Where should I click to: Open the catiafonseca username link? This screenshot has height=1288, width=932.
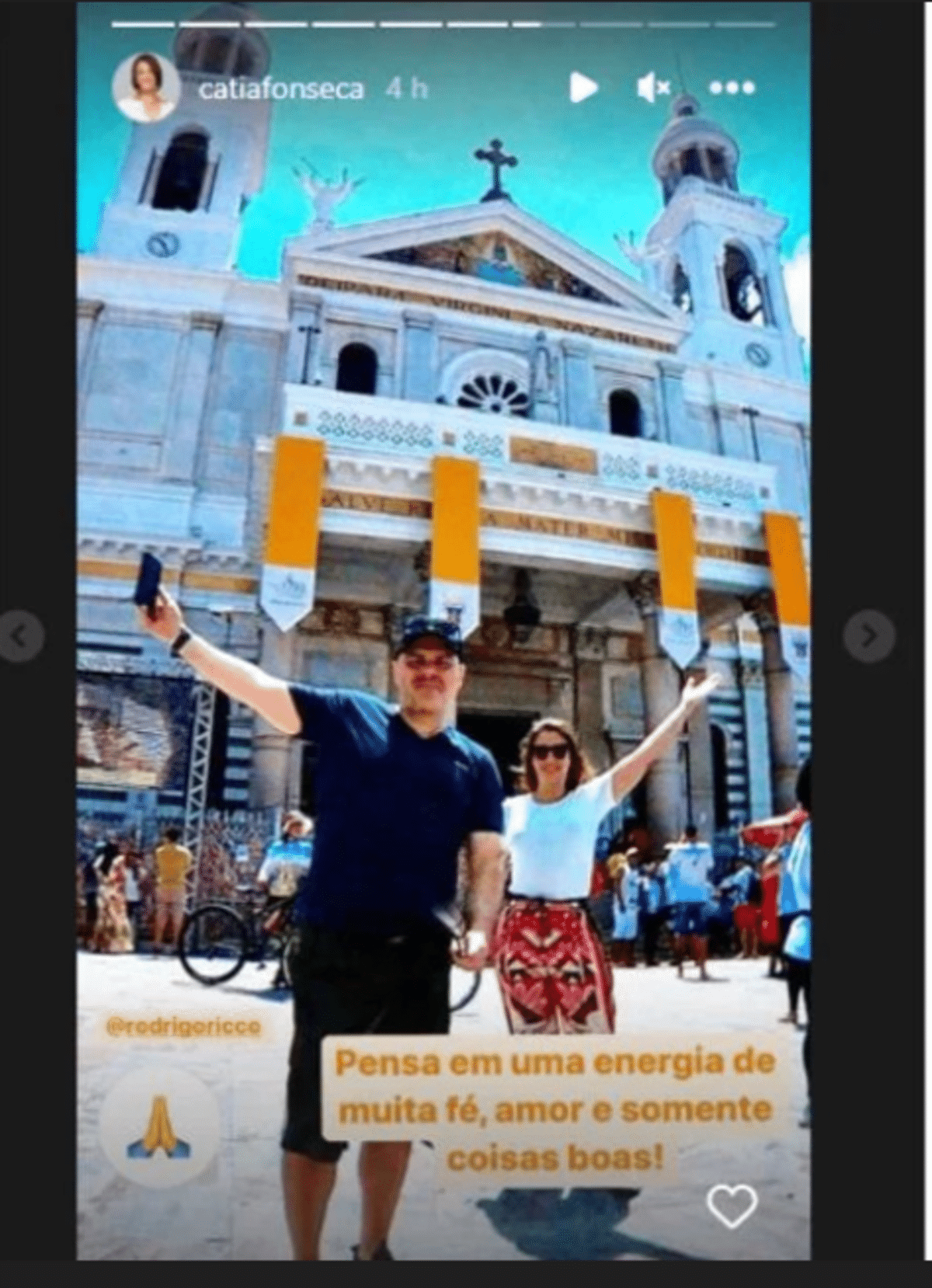tap(281, 89)
